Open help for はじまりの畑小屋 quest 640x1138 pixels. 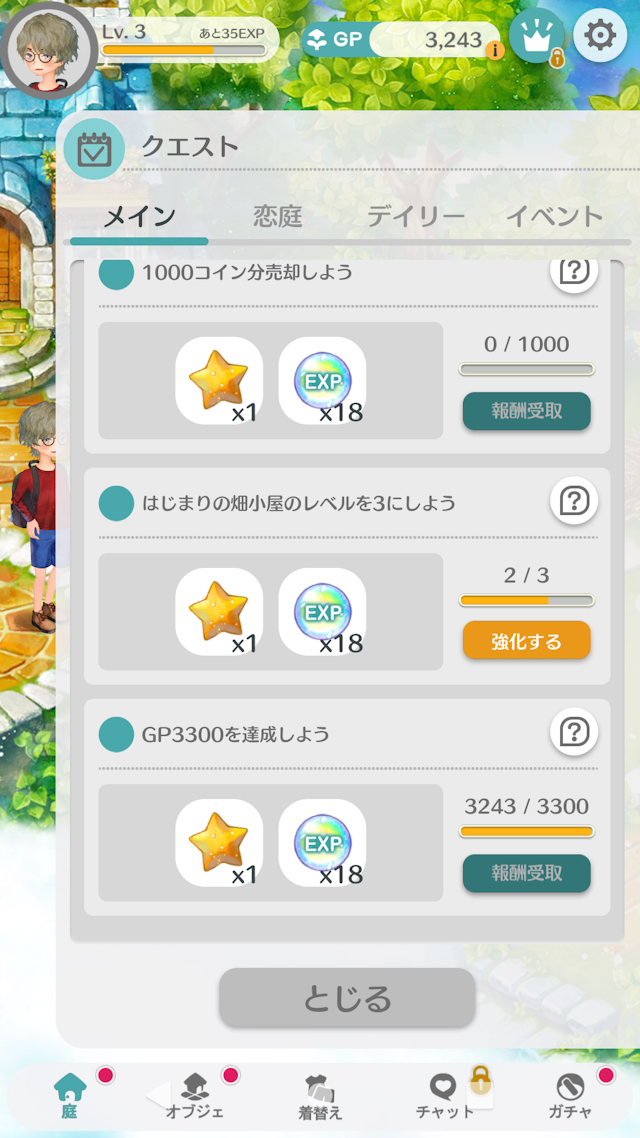(574, 503)
